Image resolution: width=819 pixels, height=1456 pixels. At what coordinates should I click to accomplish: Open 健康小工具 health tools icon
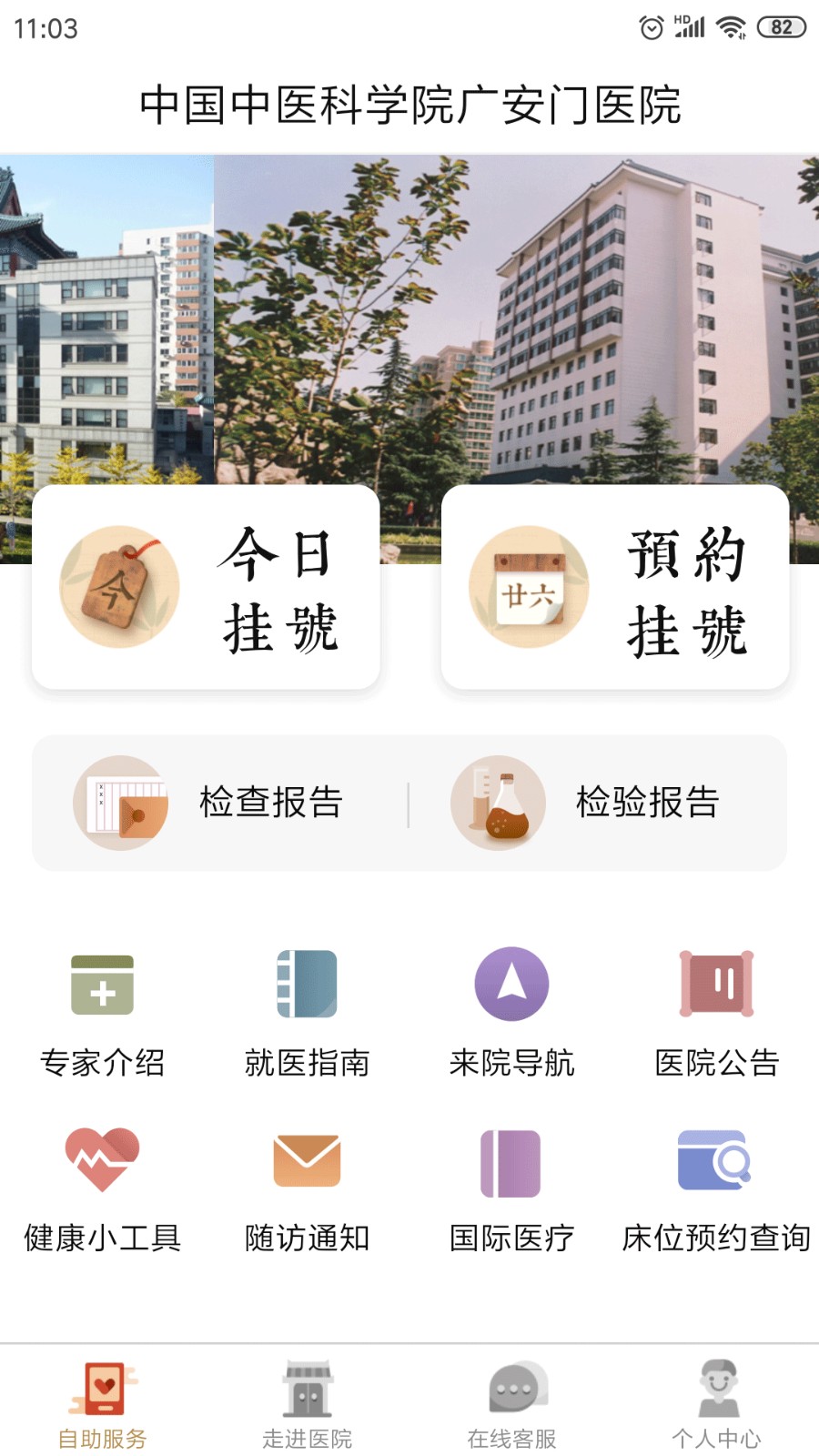(102, 1161)
